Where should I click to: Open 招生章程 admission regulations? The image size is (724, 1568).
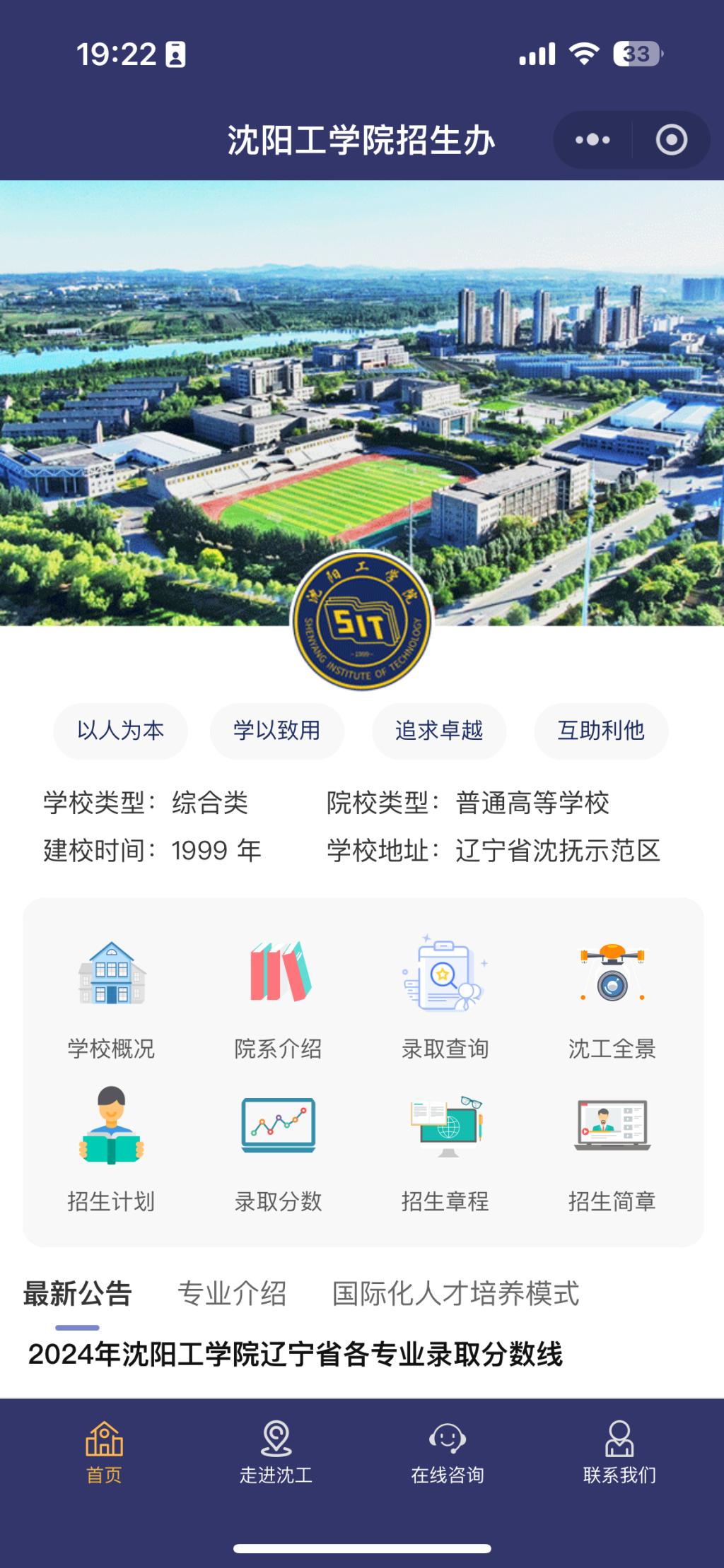(445, 1150)
